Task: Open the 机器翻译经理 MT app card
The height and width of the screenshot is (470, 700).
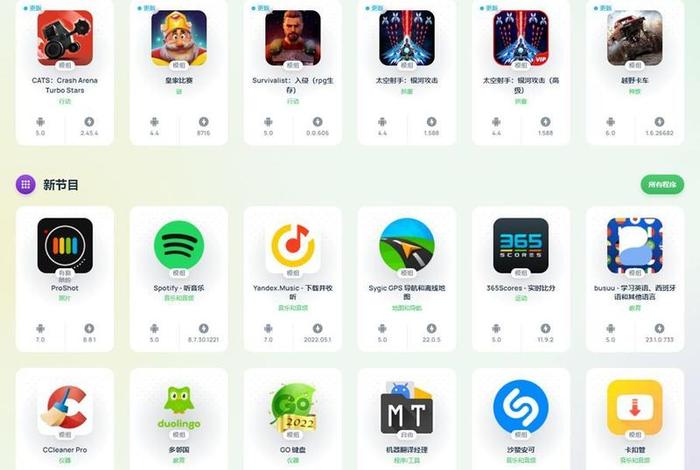Action: tap(407, 410)
